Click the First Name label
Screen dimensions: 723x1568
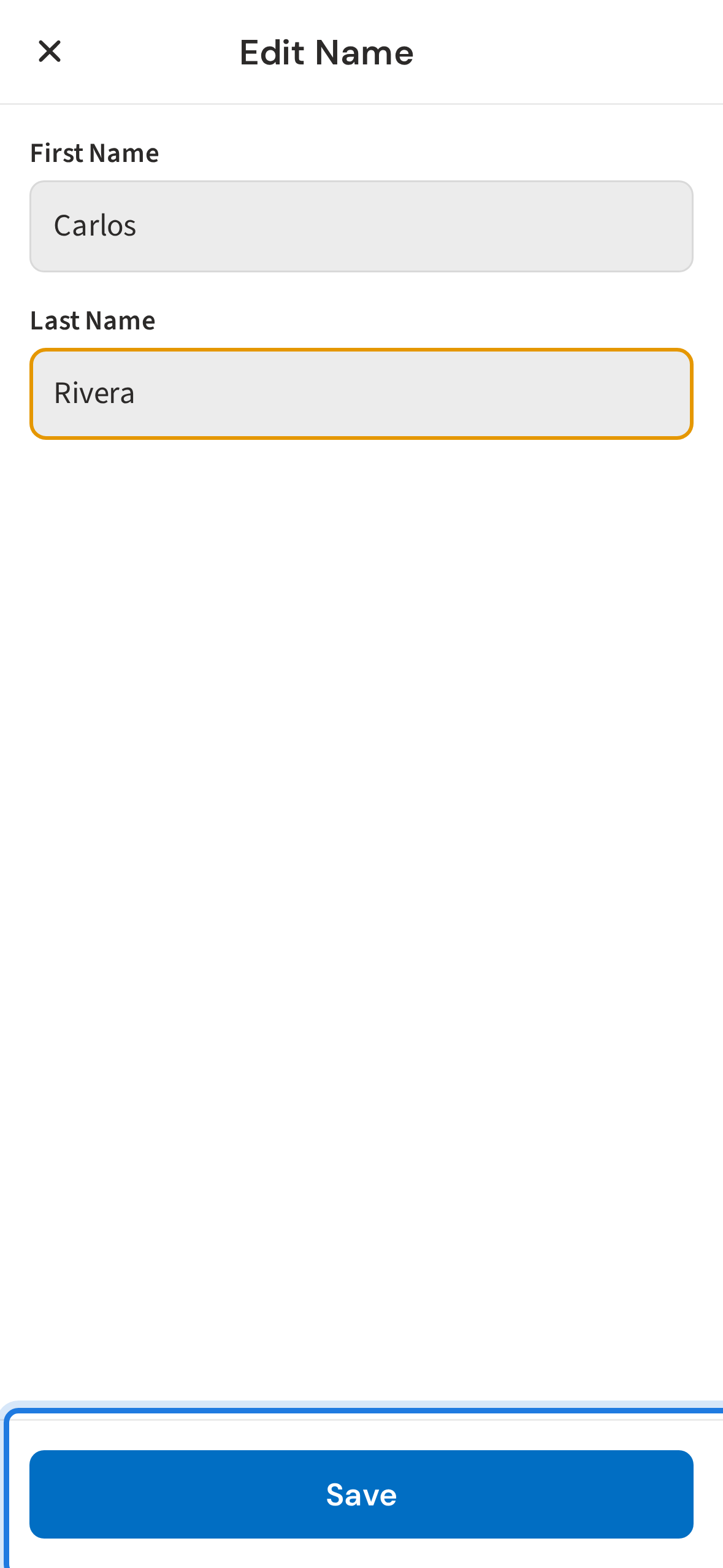click(94, 153)
